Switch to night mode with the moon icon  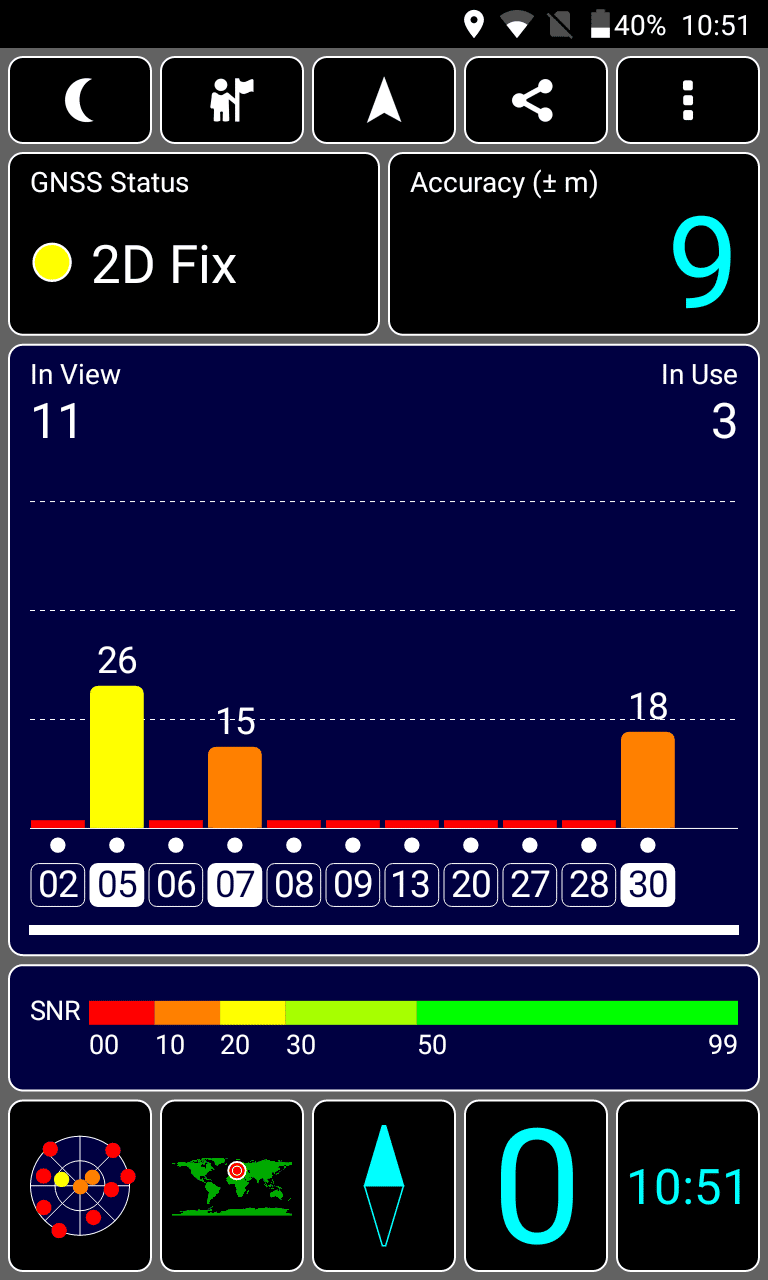click(x=80, y=100)
